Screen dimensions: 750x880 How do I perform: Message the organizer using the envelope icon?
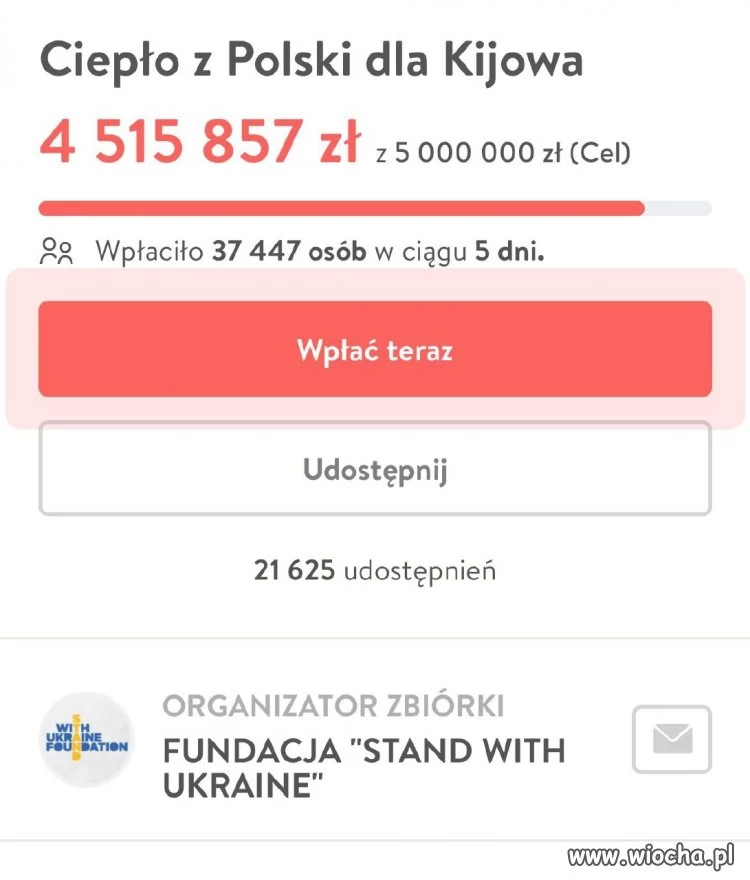[x=672, y=740]
